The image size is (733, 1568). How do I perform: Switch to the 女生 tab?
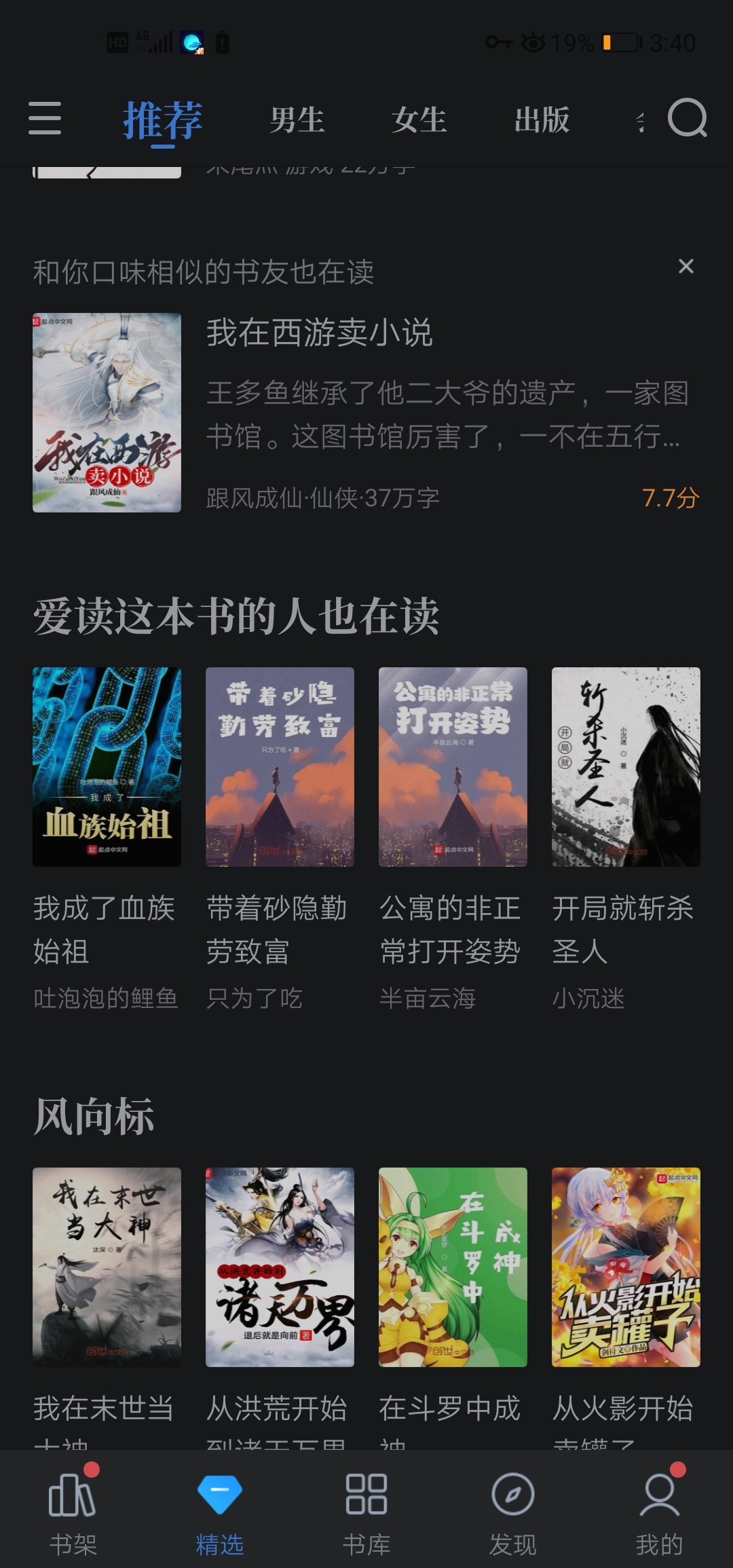419,120
